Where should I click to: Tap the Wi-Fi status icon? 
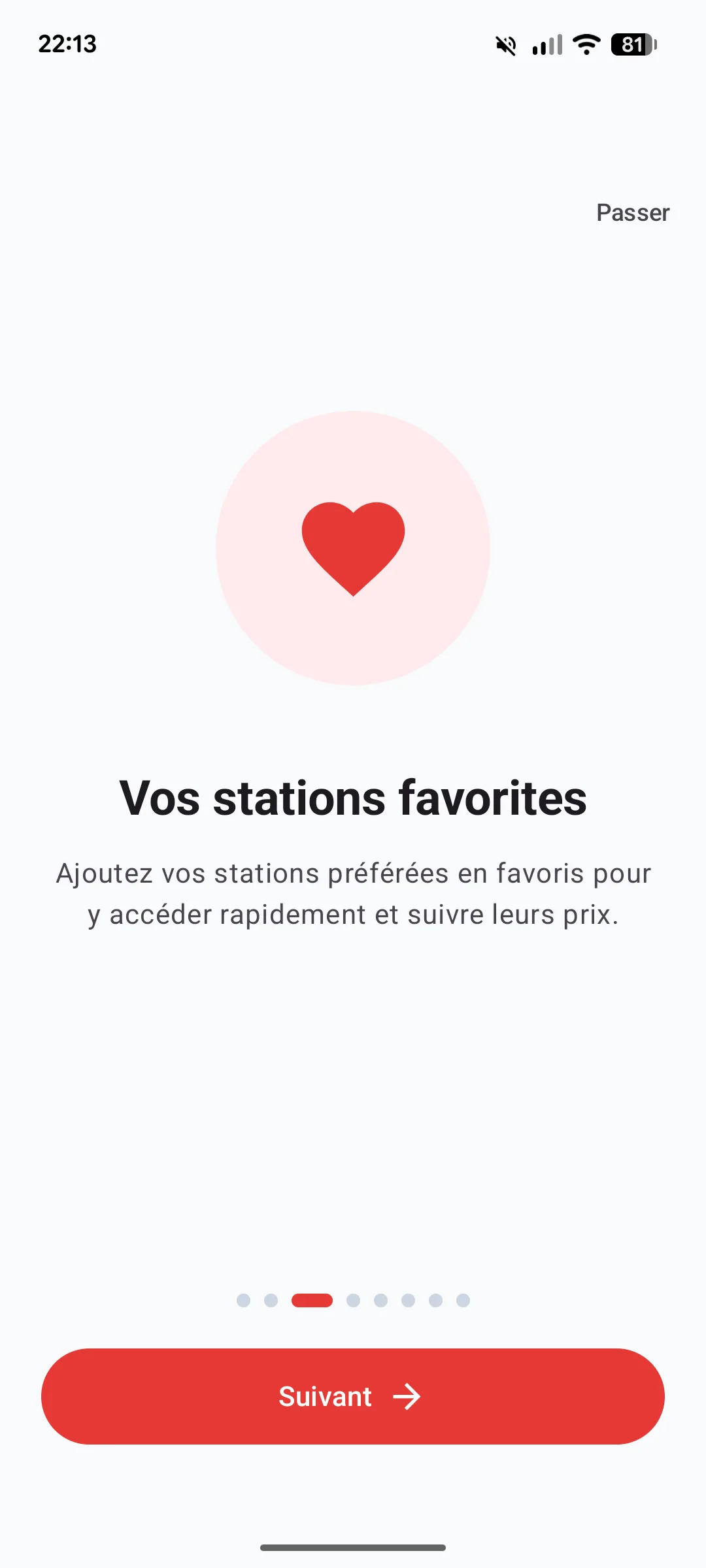pyautogui.click(x=585, y=43)
